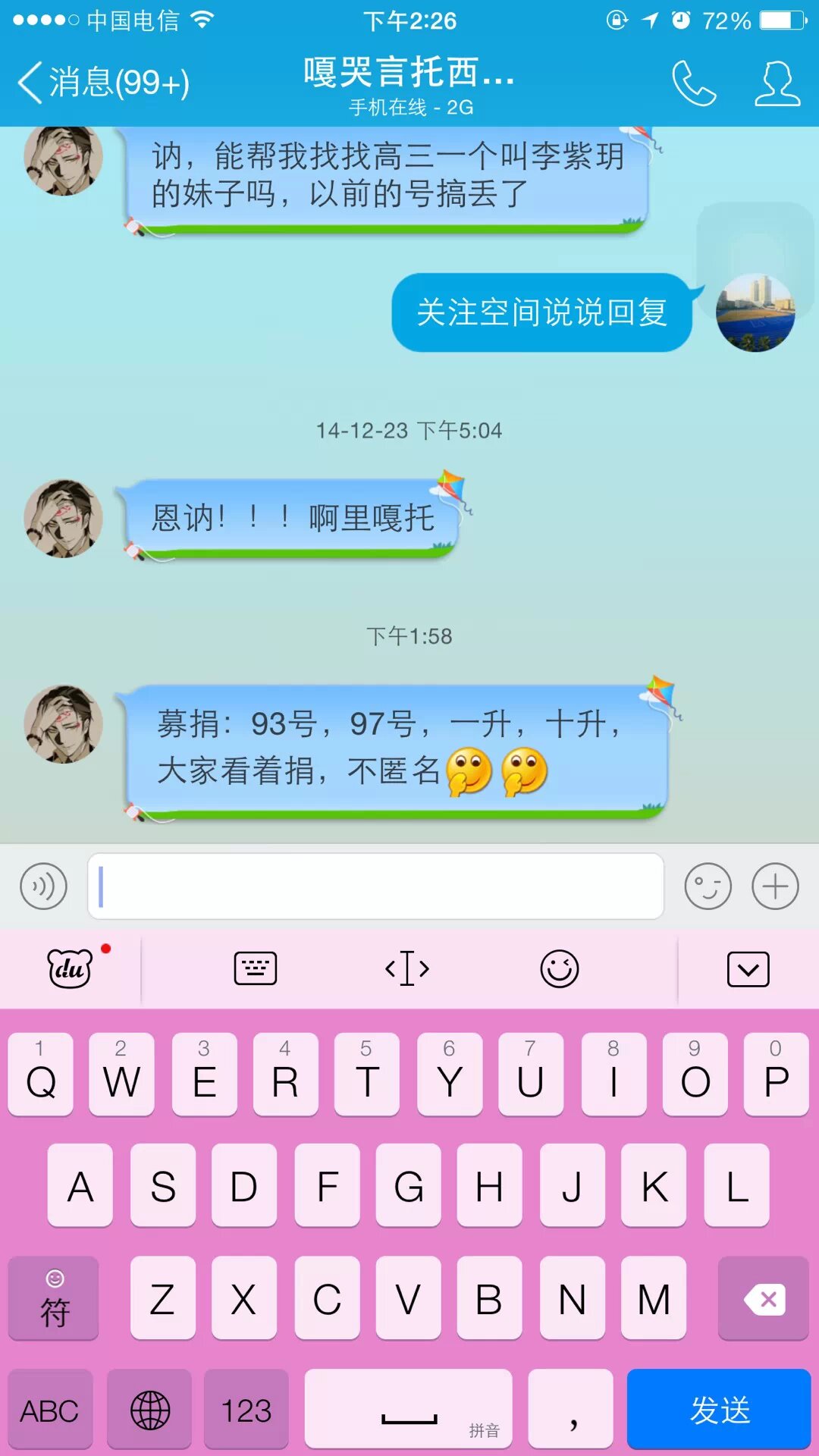This screenshot has width=819, height=1456.
Task: Open the cursor movement tool
Action: click(407, 969)
